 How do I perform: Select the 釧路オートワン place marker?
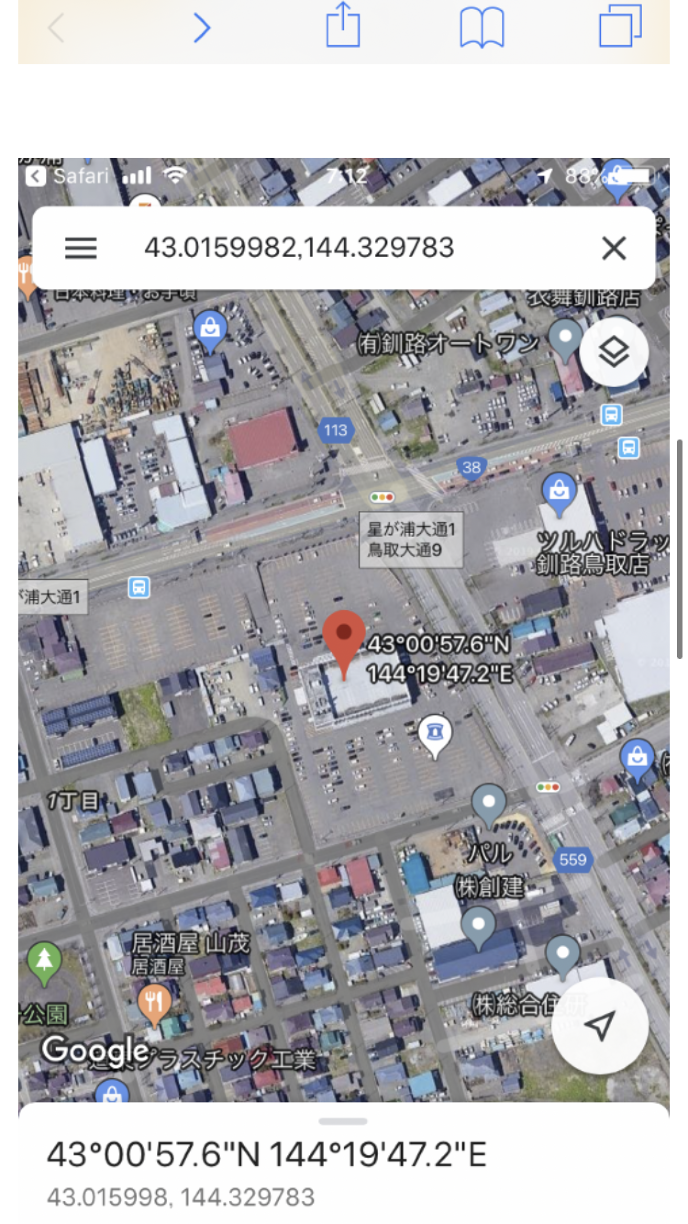coord(567,338)
